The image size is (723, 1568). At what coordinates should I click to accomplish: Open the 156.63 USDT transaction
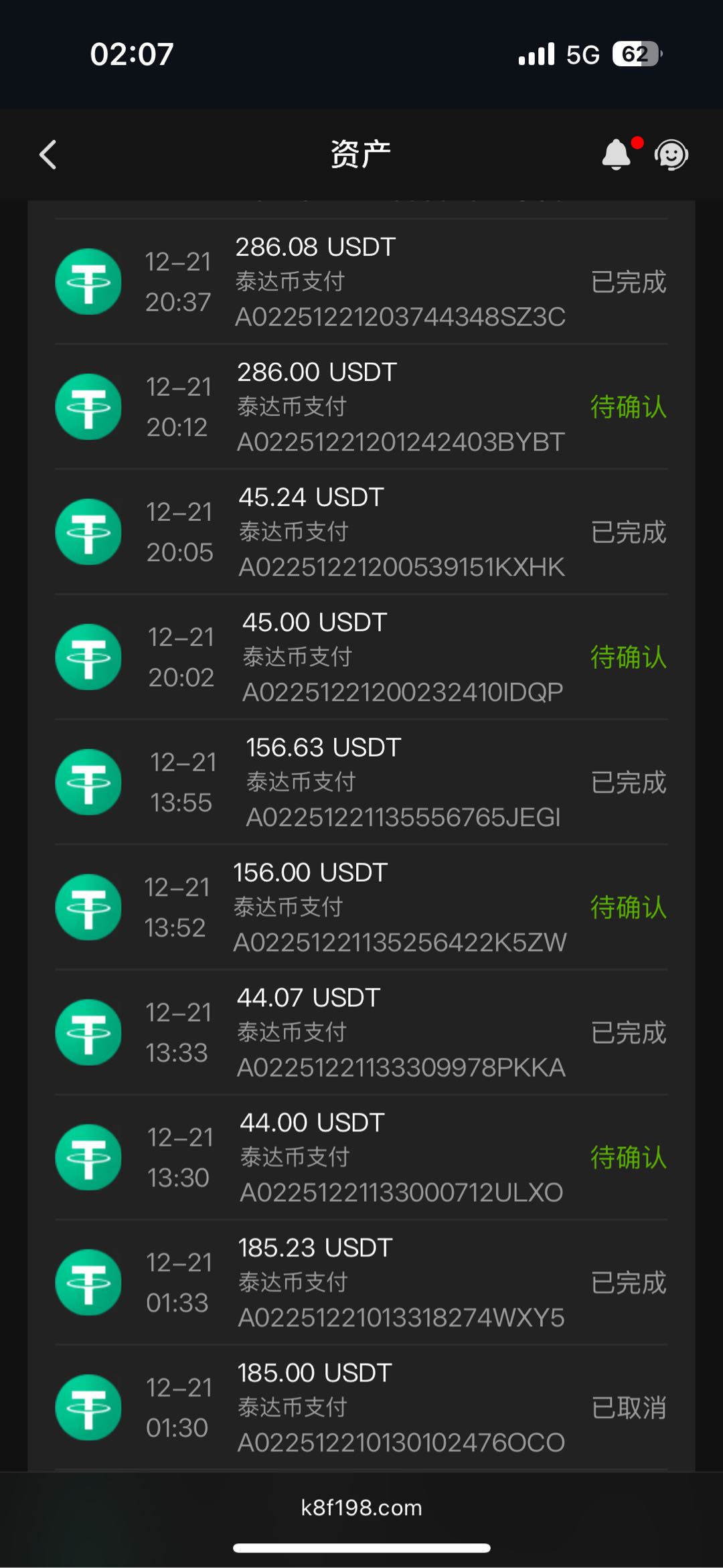pyautogui.click(x=361, y=783)
